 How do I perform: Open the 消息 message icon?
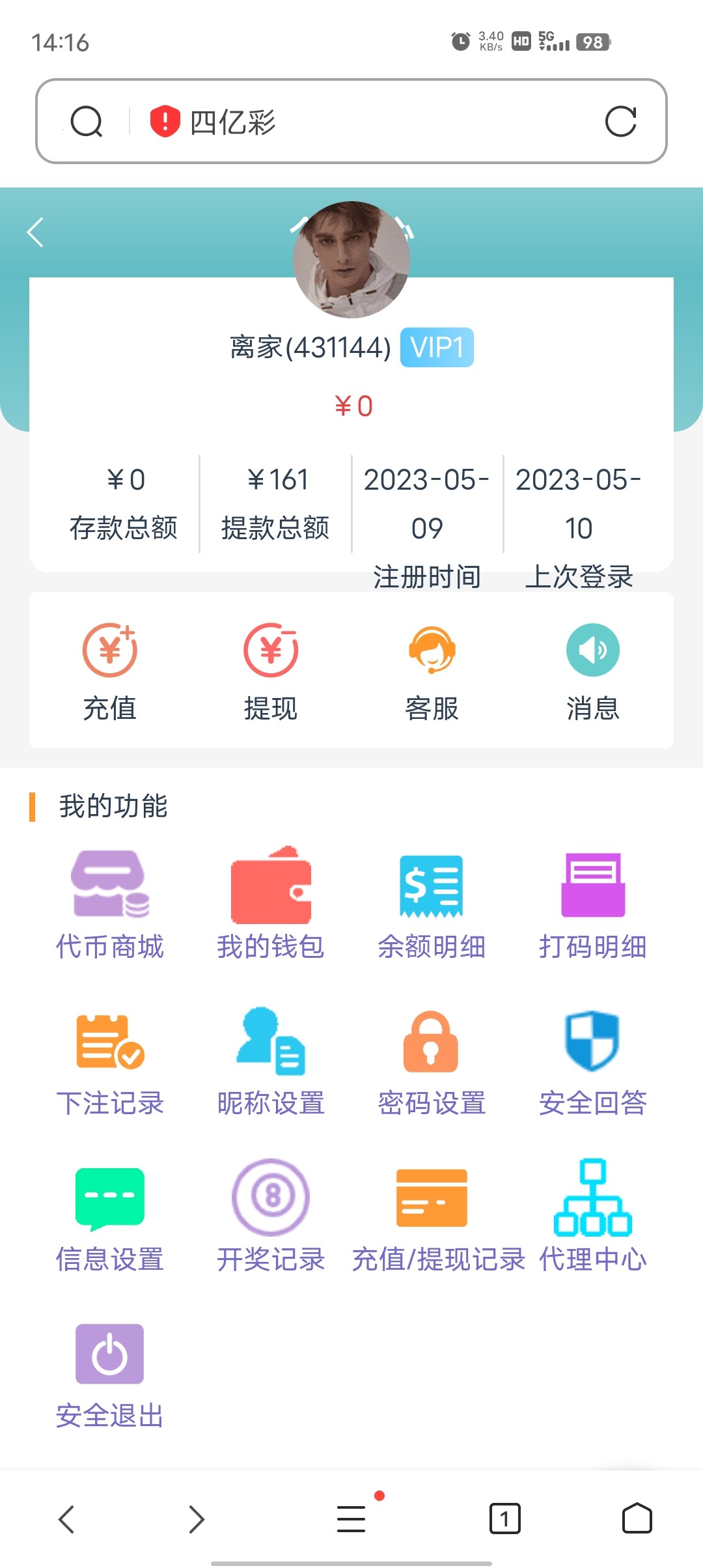593,671
